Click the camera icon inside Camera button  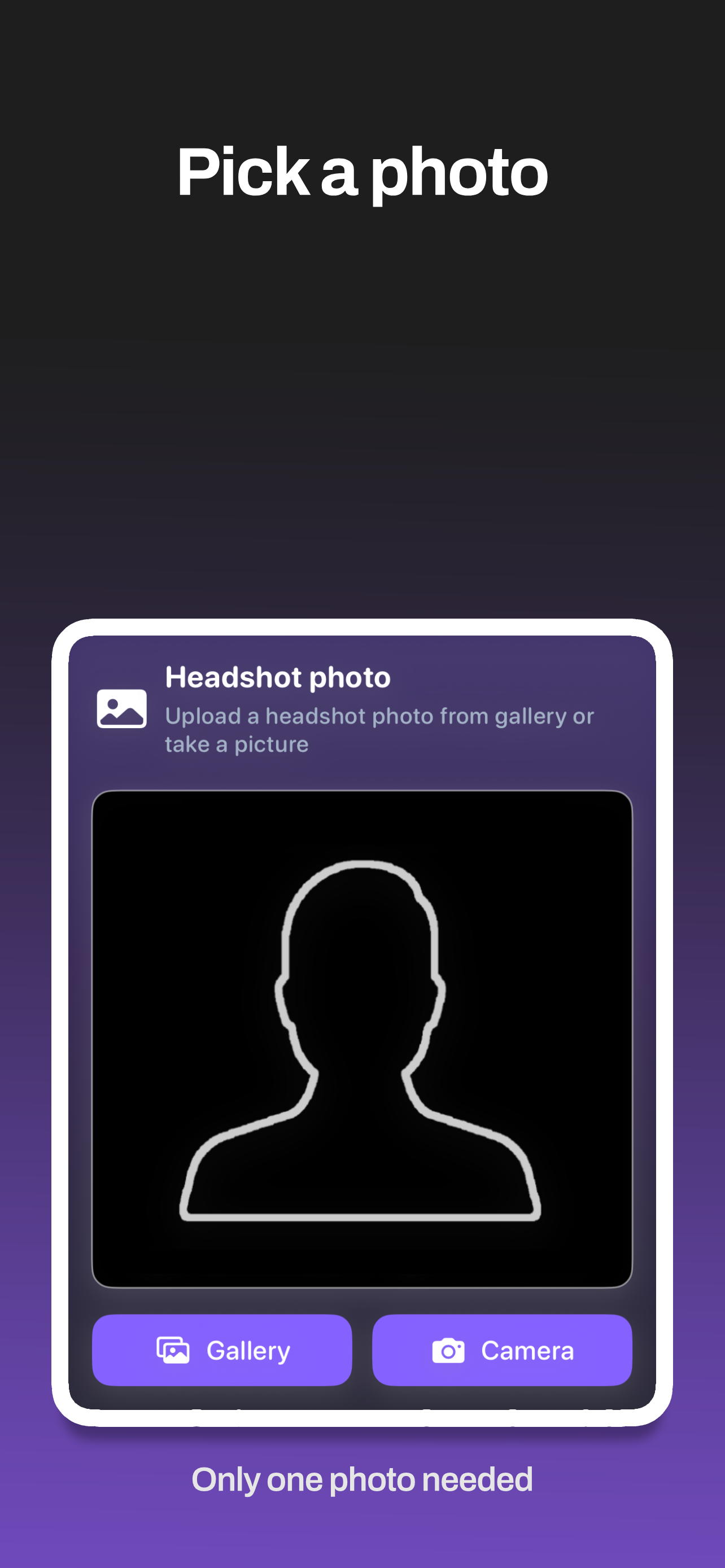pos(449,1350)
